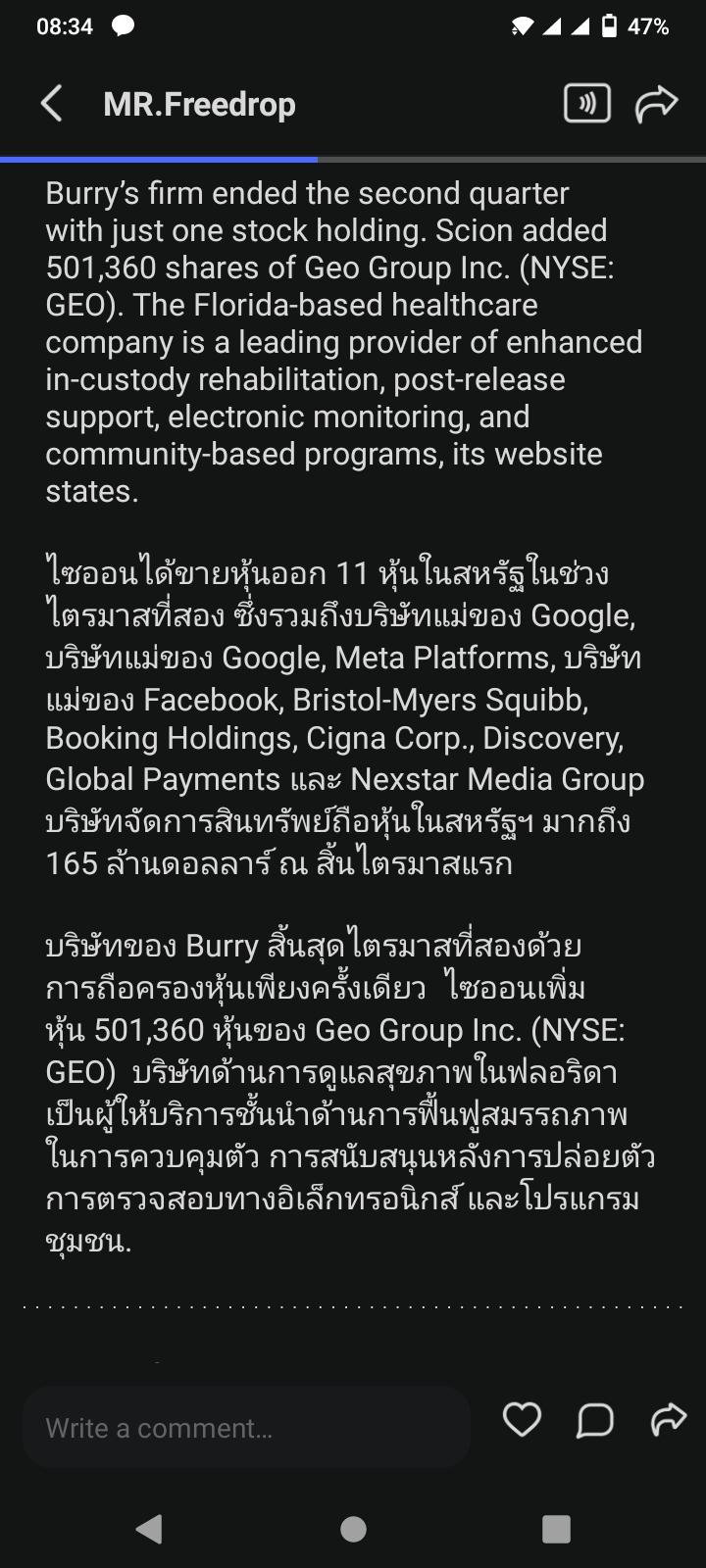Tap the bottom share arrow
This screenshot has height=1568, width=706.
click(x=669, y=1418)
